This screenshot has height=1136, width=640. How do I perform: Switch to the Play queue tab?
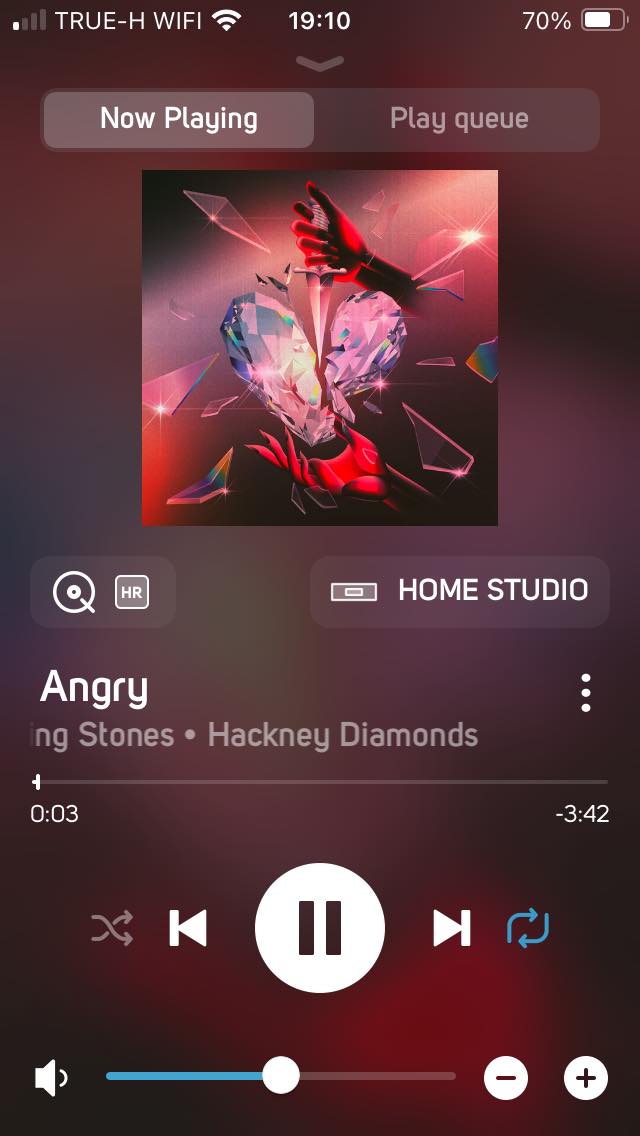[x=459, y=119]
